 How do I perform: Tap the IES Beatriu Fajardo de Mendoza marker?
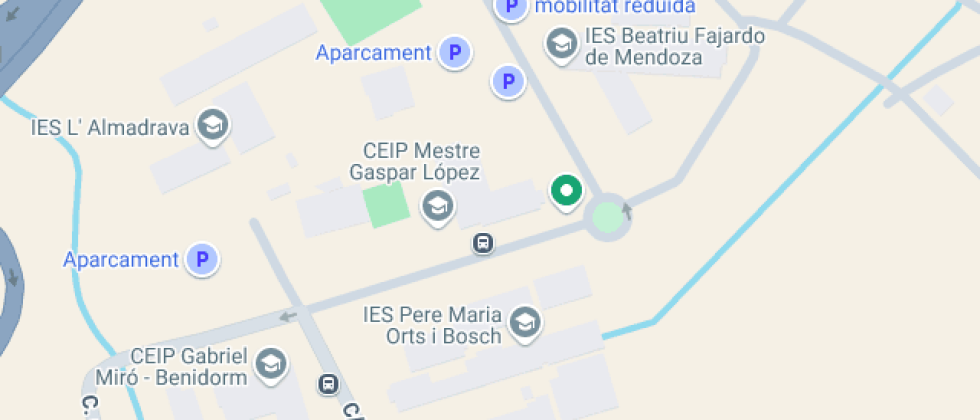(560, 43)
